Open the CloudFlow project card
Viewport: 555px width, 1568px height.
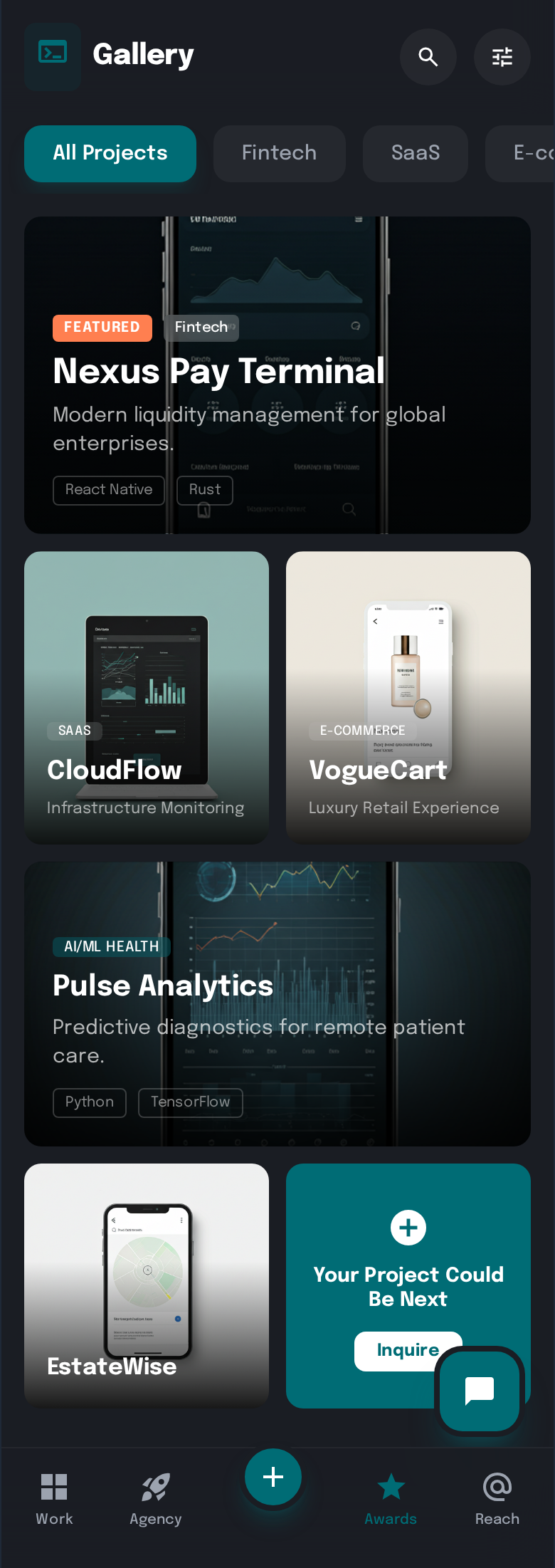point(147,697)
